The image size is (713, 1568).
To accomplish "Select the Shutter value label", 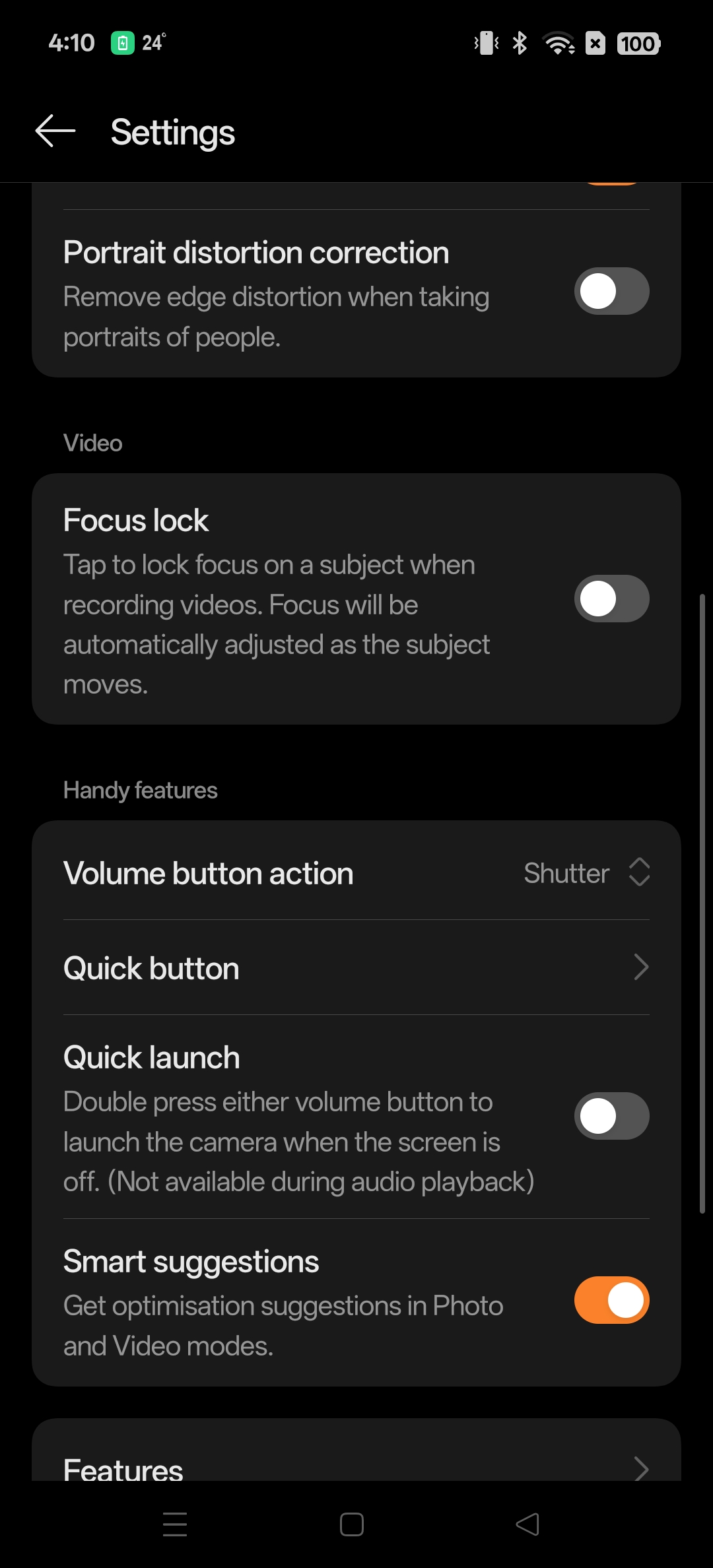I will point(566,872).
